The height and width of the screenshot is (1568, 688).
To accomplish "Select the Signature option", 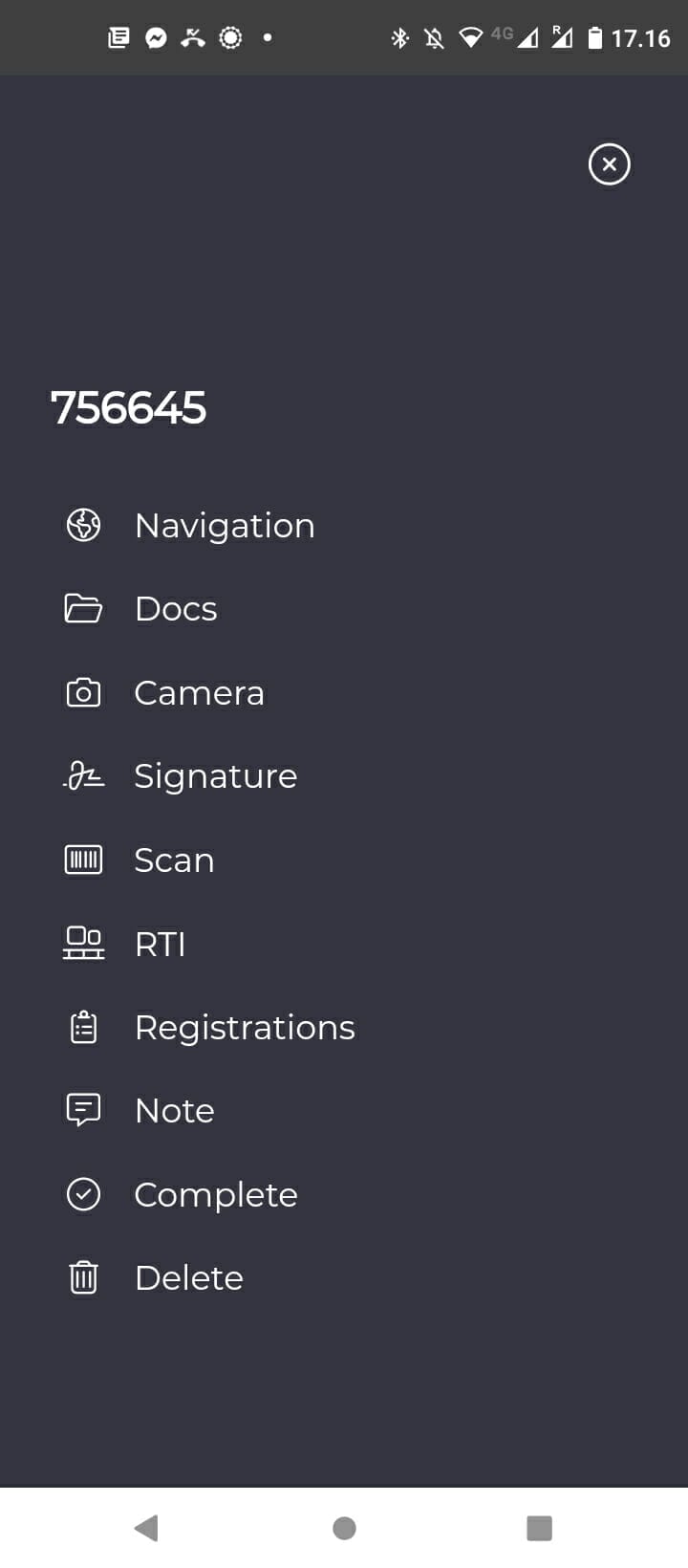I will (x=215, y=776).
